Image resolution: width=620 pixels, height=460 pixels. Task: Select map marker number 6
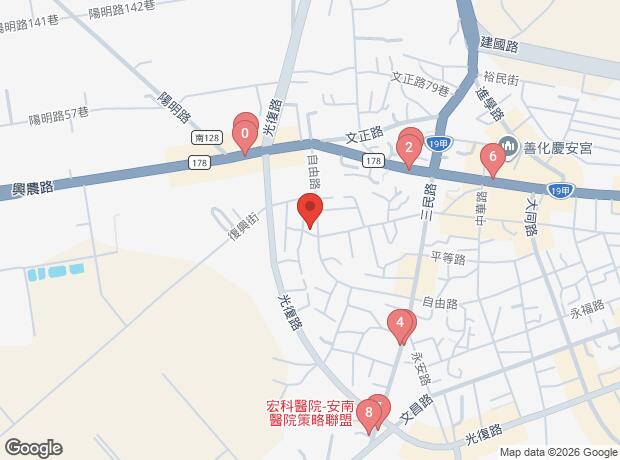(490, 157)
